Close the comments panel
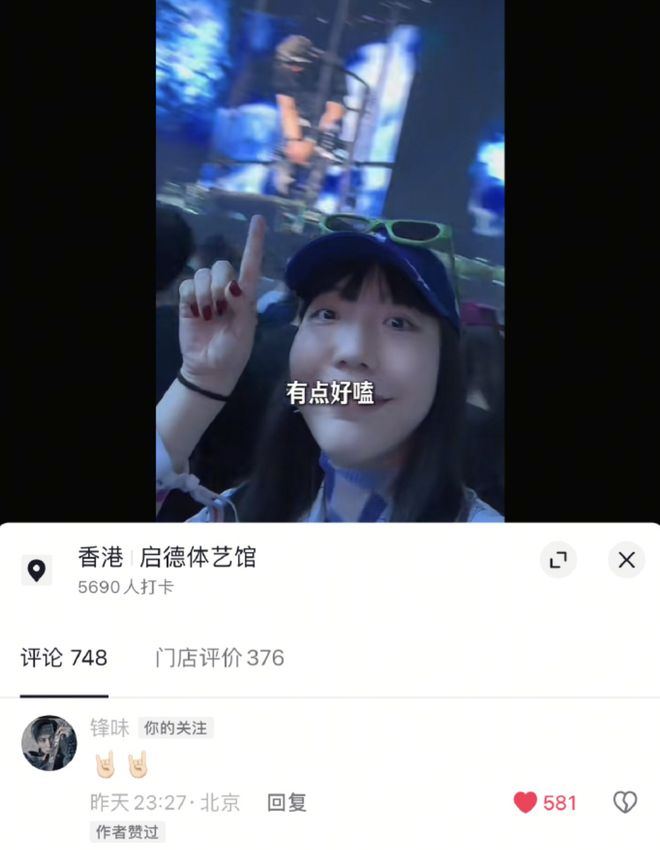 point(626,560)
